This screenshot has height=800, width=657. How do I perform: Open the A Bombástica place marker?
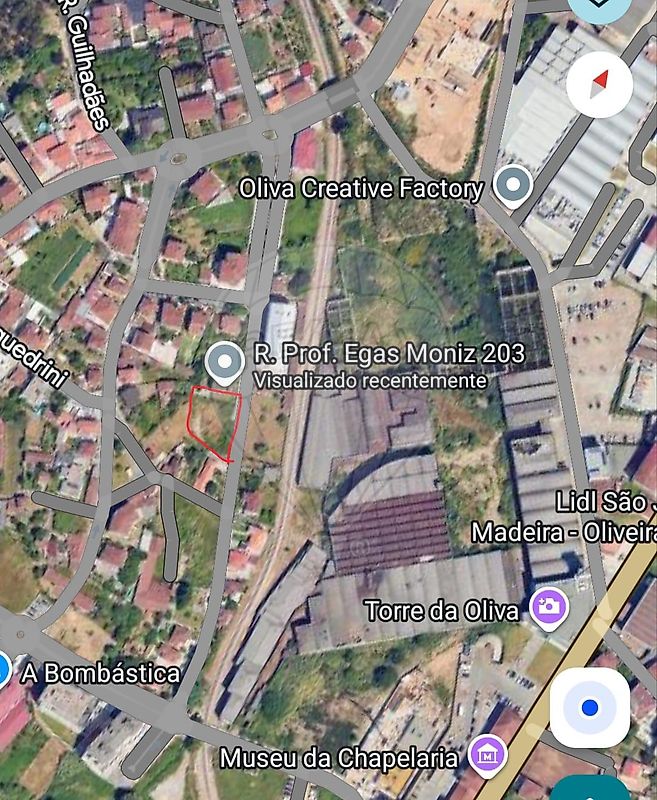pos(4,668)
